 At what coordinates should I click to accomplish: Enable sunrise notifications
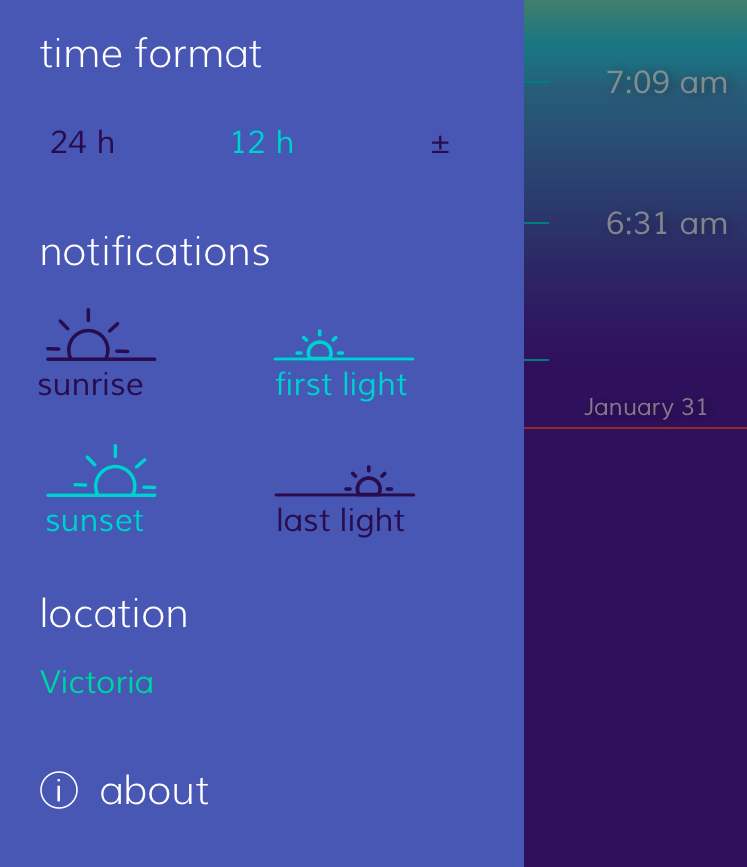[97, 355]
